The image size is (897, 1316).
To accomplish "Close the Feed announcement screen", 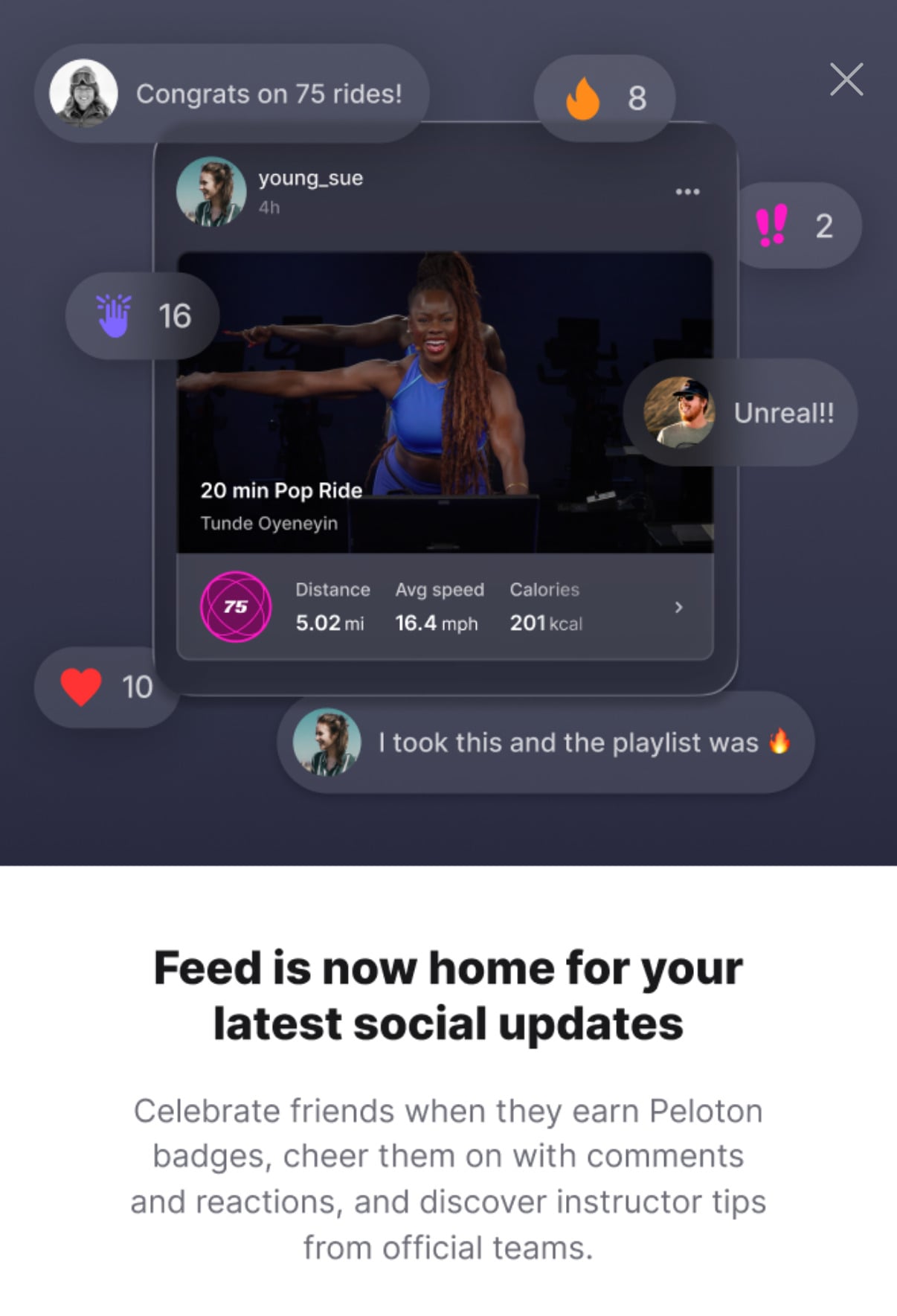I will click(846, 80).
